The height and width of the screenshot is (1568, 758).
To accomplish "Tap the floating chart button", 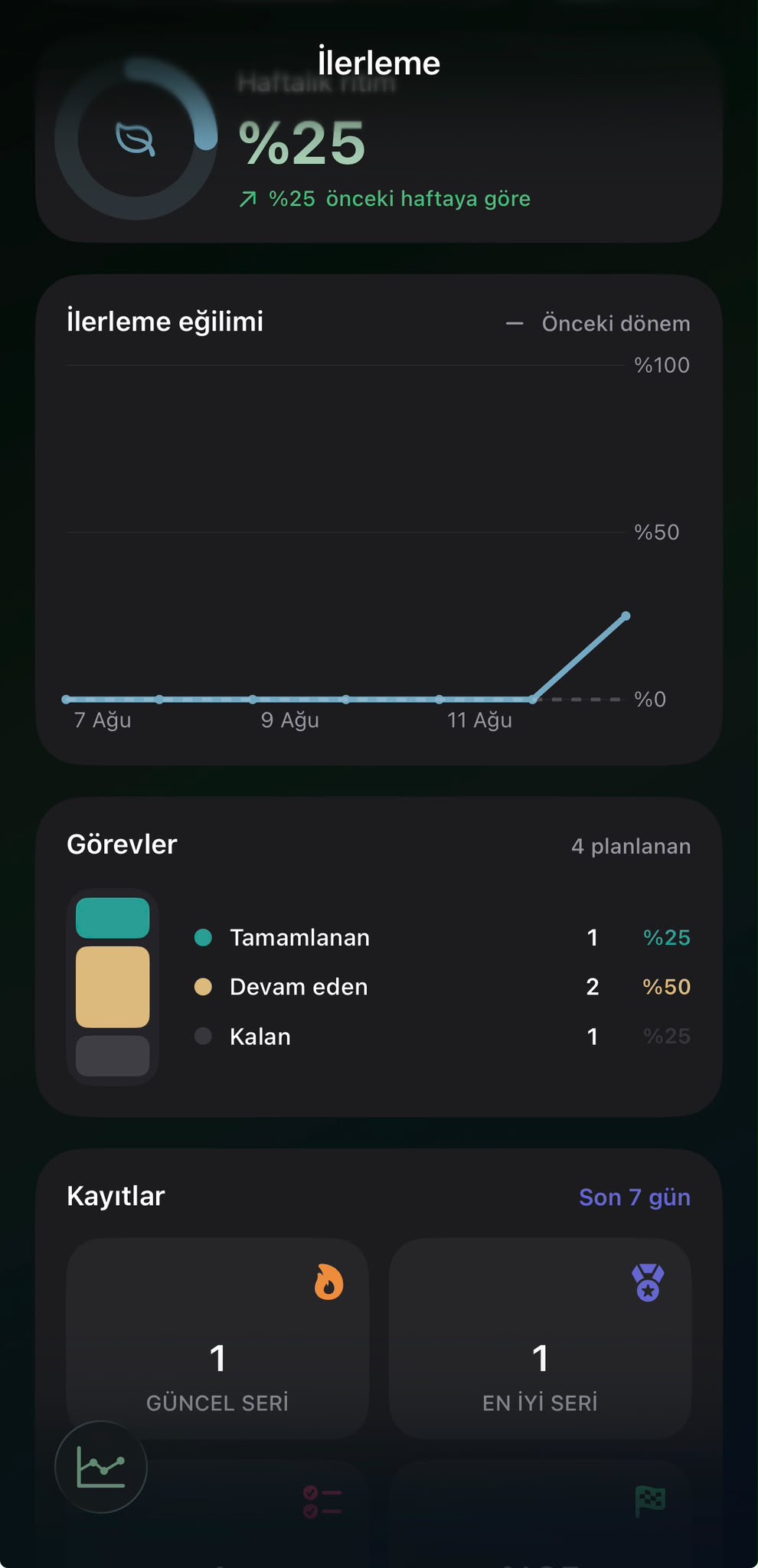I will (101, 1467).
